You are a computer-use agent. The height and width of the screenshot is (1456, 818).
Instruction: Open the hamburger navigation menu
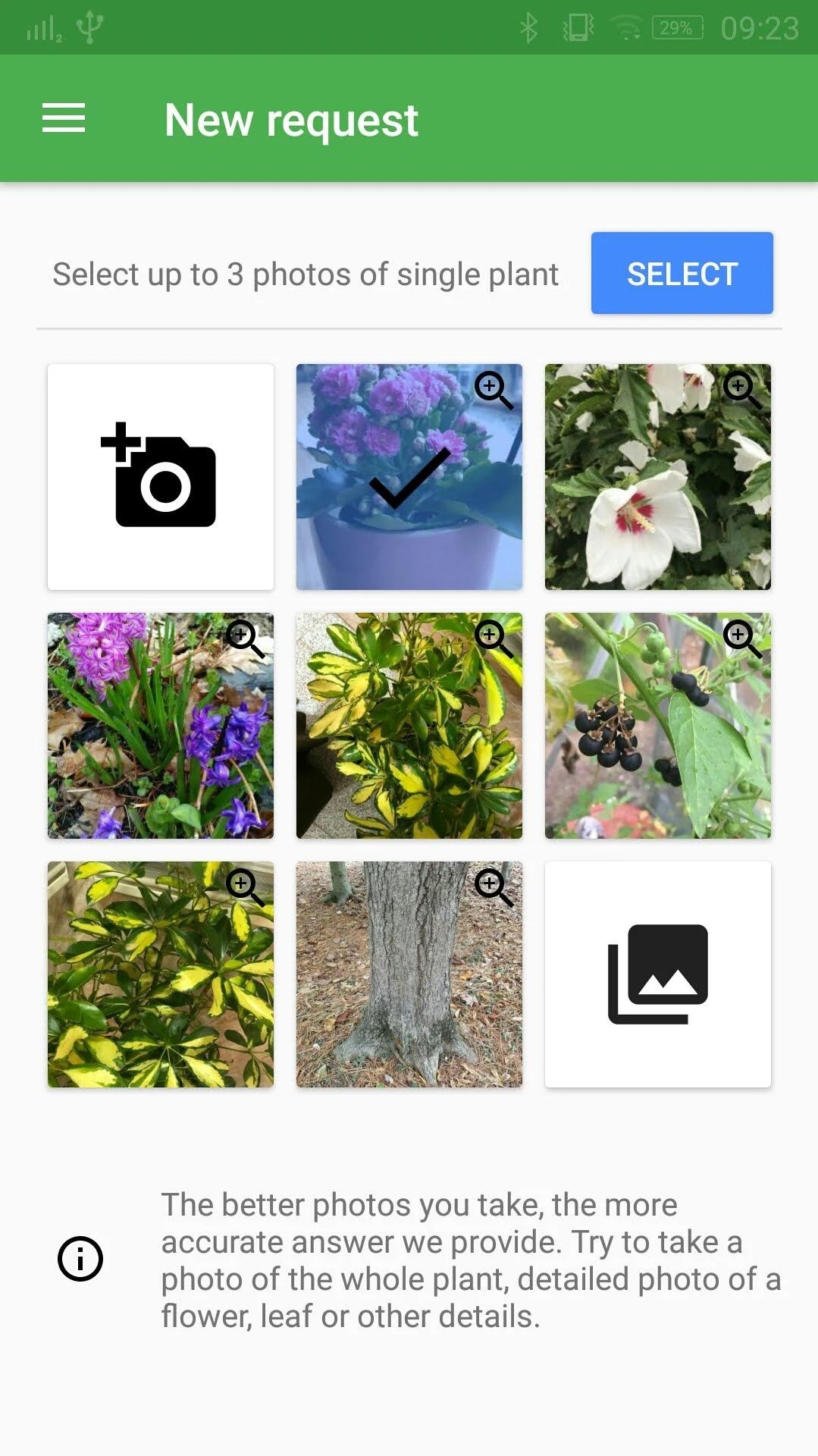click(64, 118)
